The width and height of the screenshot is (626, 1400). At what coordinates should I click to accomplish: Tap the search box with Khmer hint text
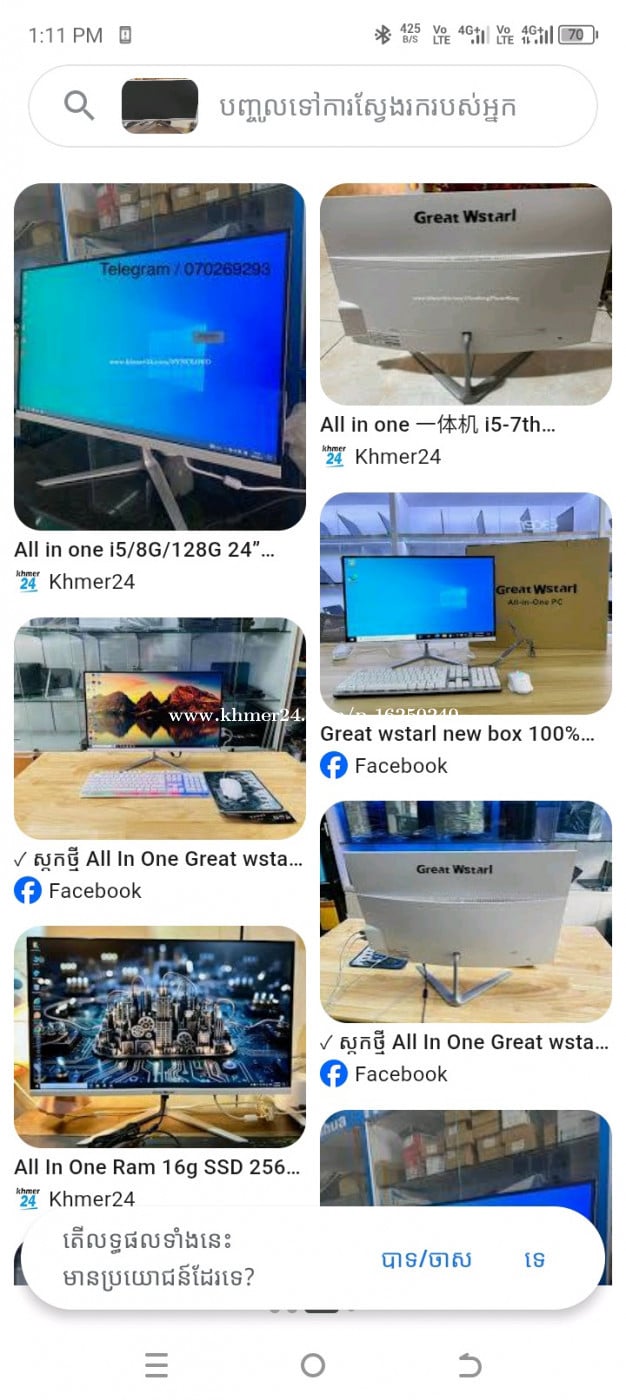pyautogui.click(x=380, y=107)
